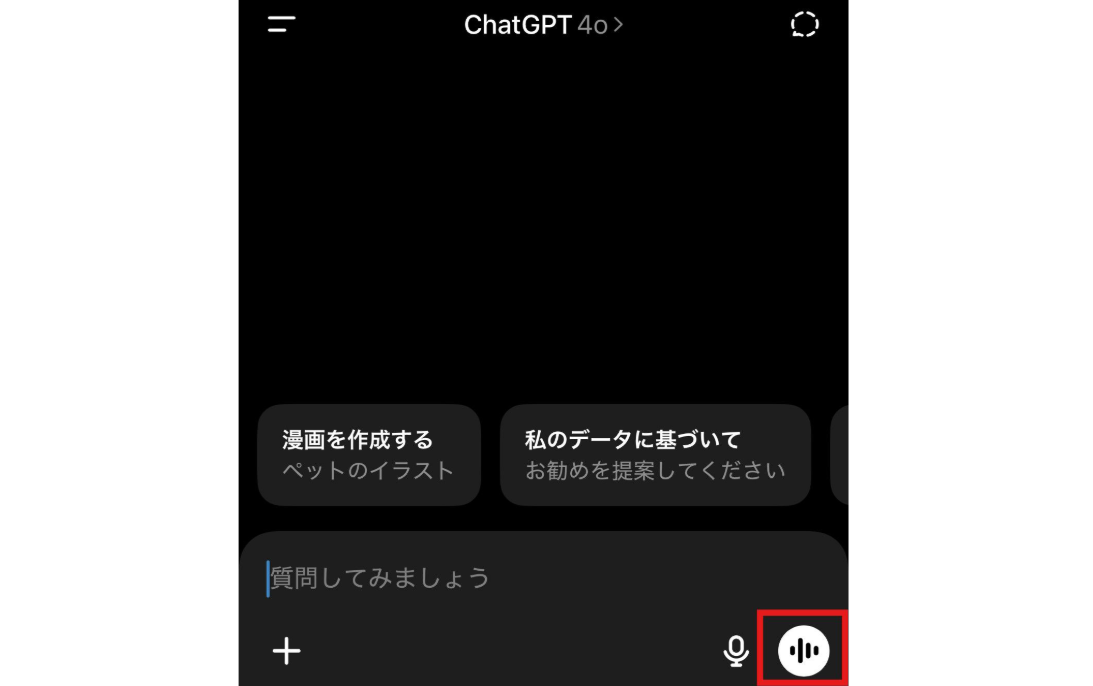
Task: Open the plus attachment menu
Action: coord(287,652)
